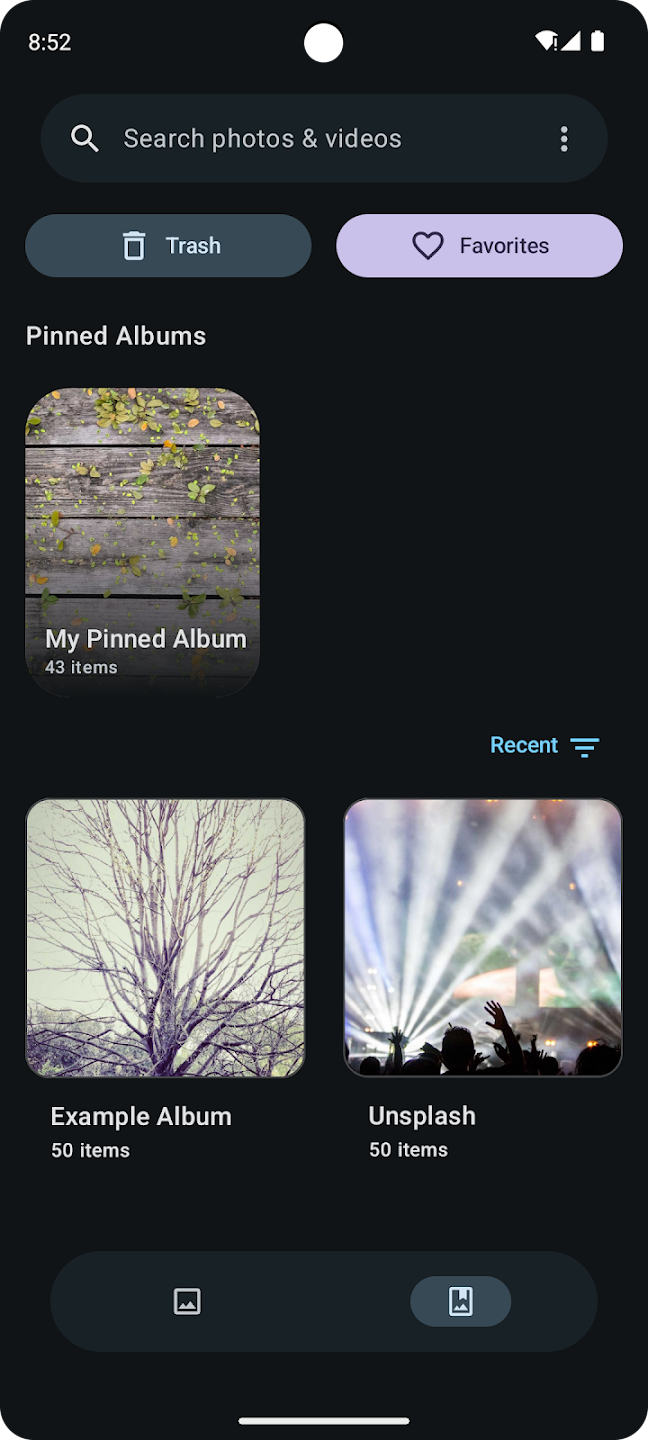The height and width of the screenshot is (1440, 648).
Task: Open the three-dot overflow menu
Action: coord(564,139)
